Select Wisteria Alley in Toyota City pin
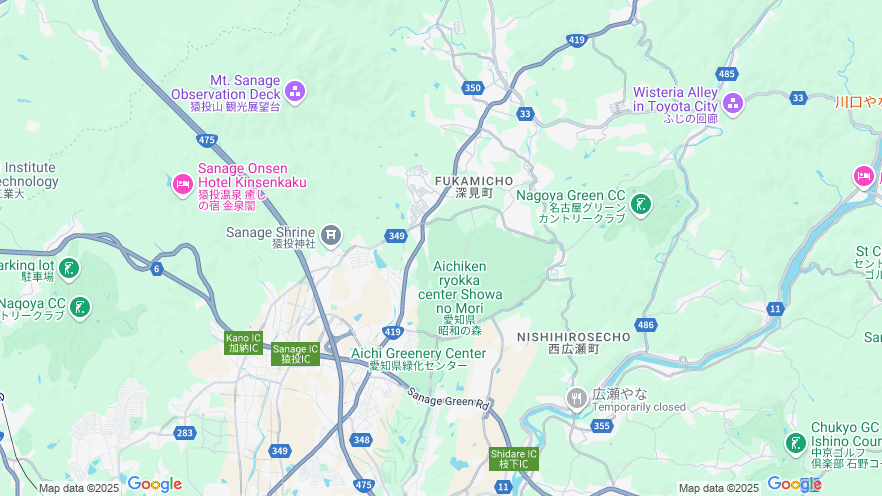882x496 pixels. pos(733,103)
